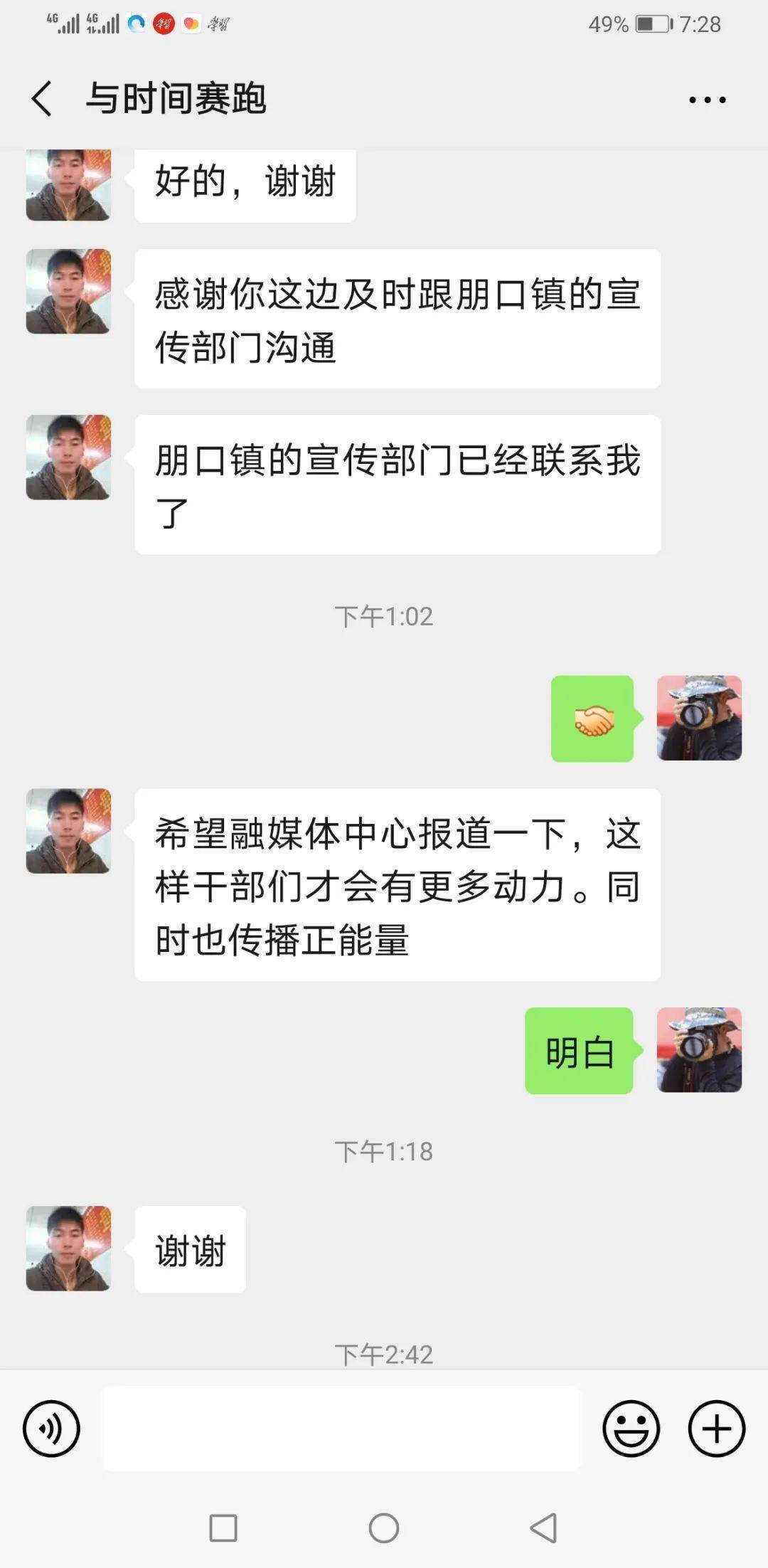
Task: Tap the system home button
Action: point(384,1527)
